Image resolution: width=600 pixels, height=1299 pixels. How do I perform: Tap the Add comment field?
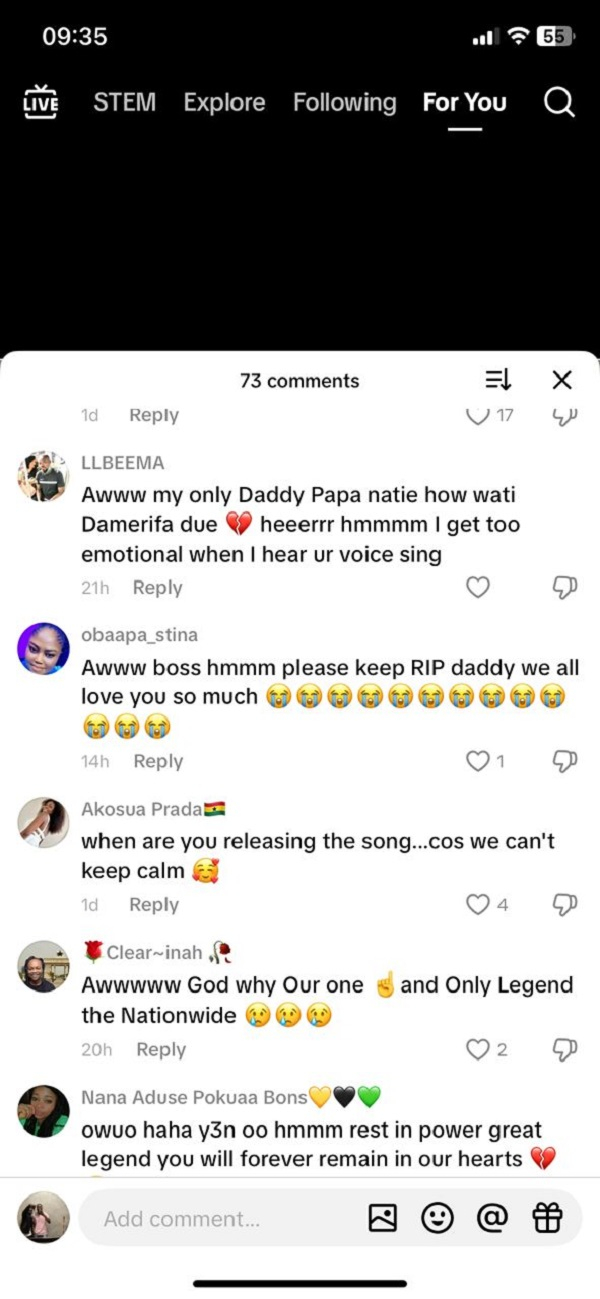pyautogui.click(x=220, y=1218)
